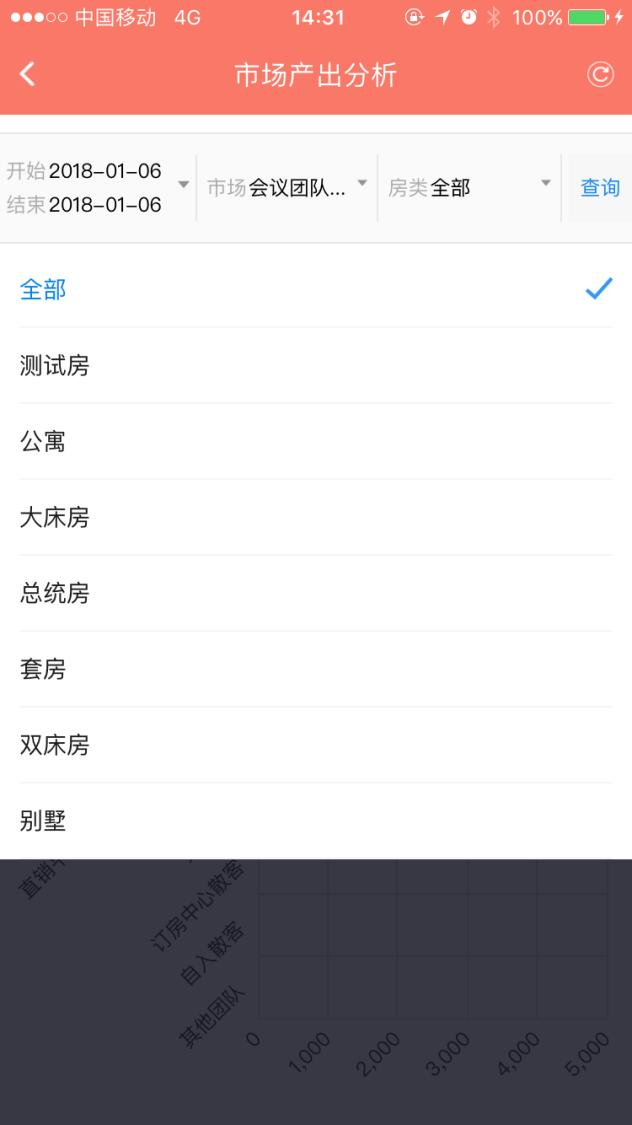The image size is (632, 1125).
Task: Select 套房 from the list
Action: [316, 669]
